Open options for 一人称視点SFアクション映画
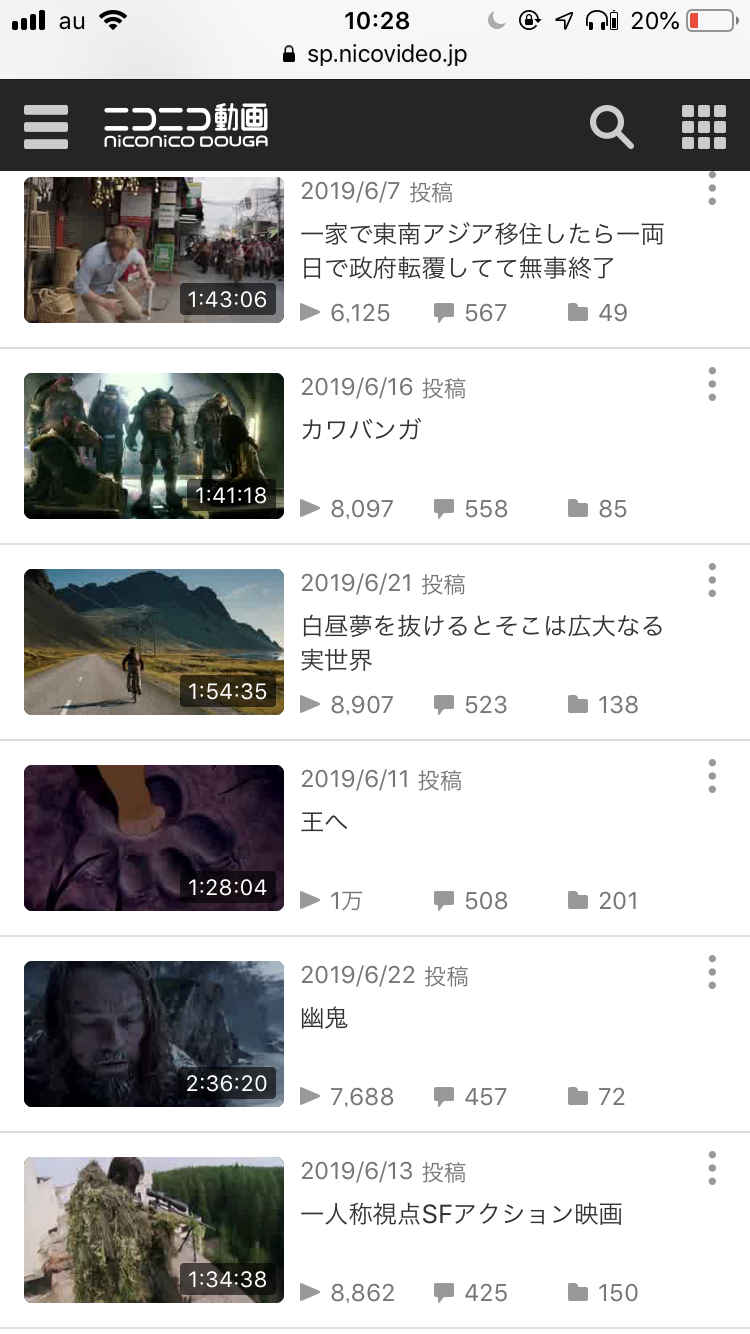The width and height of the screenshot is (750, 1334). pos(712,1168)
